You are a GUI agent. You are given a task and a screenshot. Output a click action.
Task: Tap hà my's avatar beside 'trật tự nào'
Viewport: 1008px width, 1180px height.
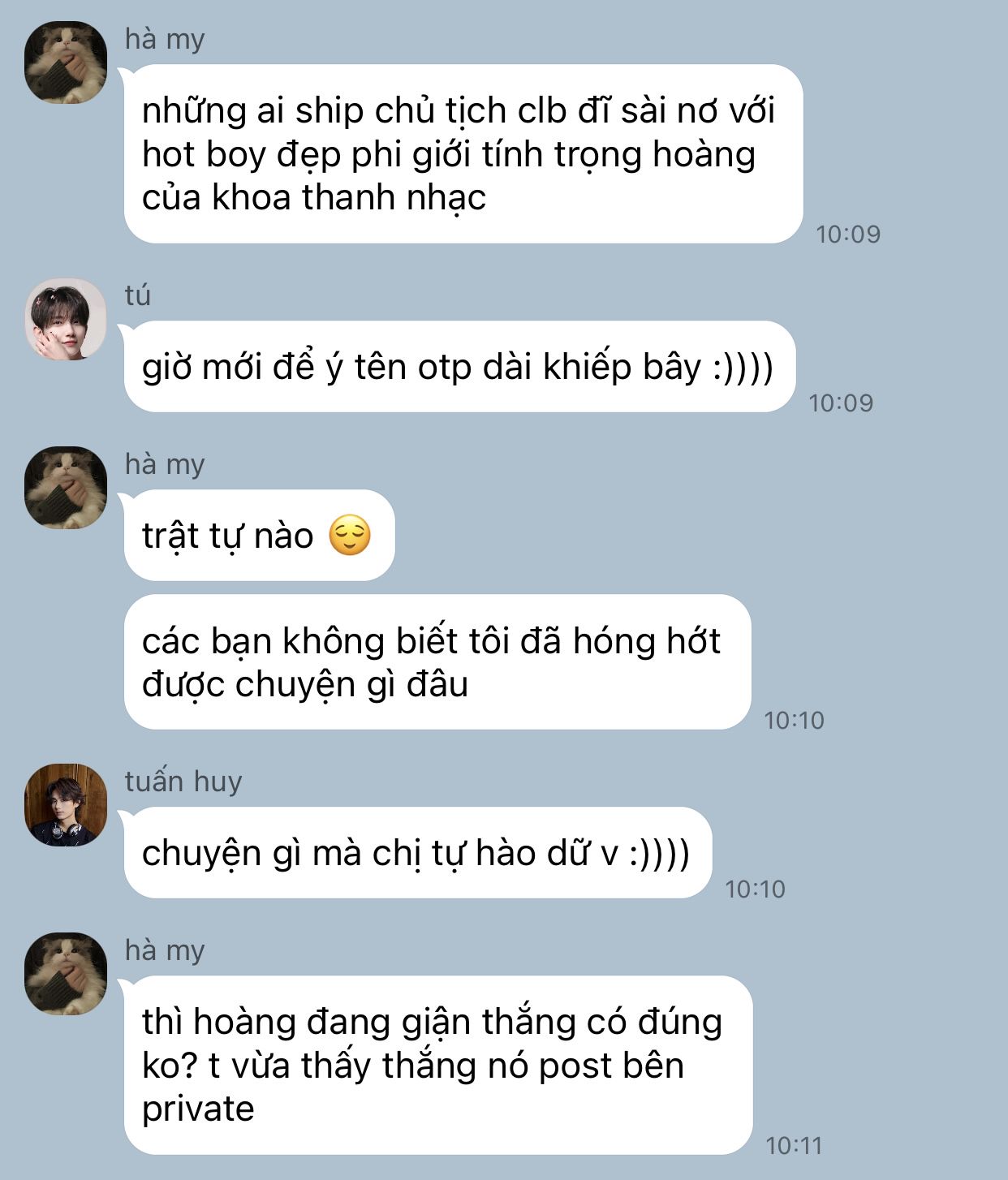coord(66,488)
